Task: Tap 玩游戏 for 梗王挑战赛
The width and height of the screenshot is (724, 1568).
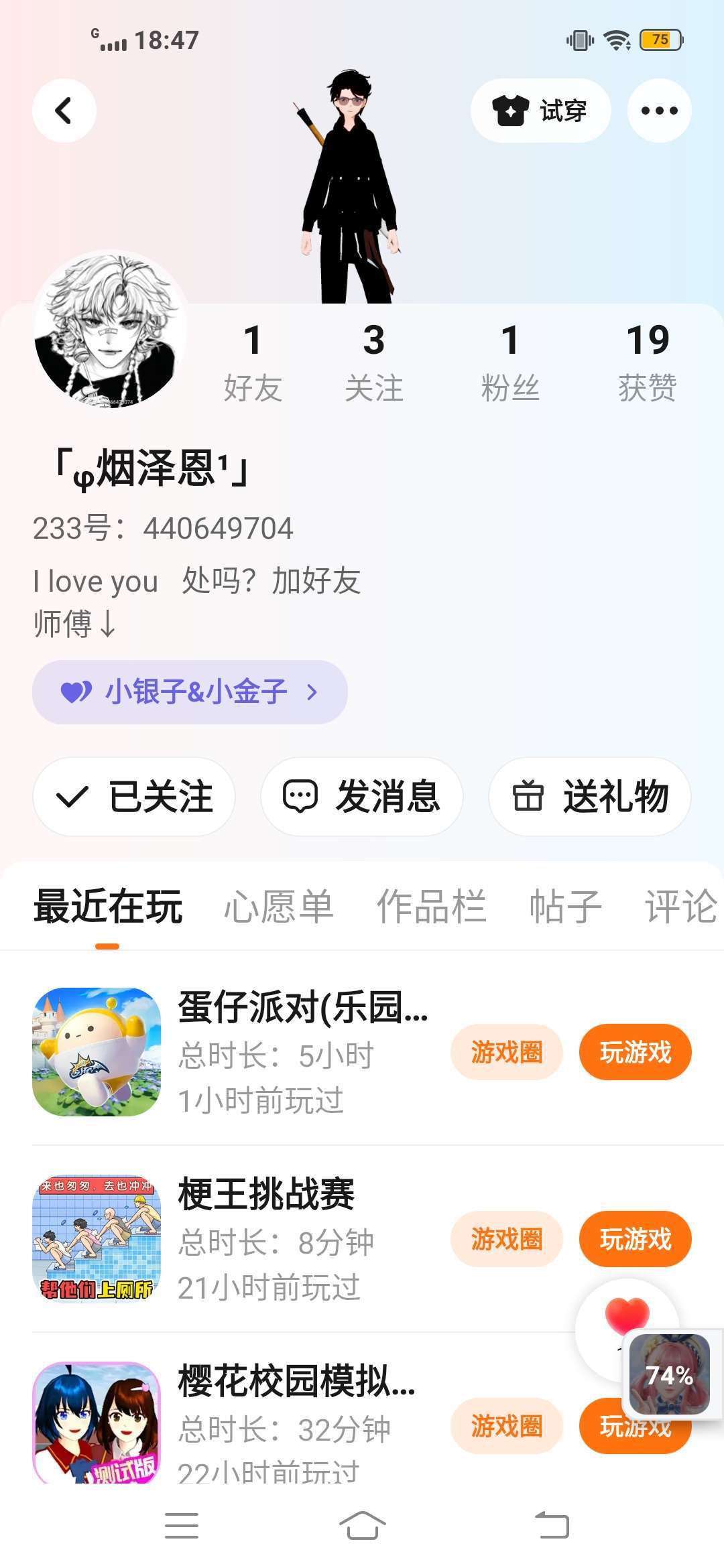Action: coord(635,1239)
